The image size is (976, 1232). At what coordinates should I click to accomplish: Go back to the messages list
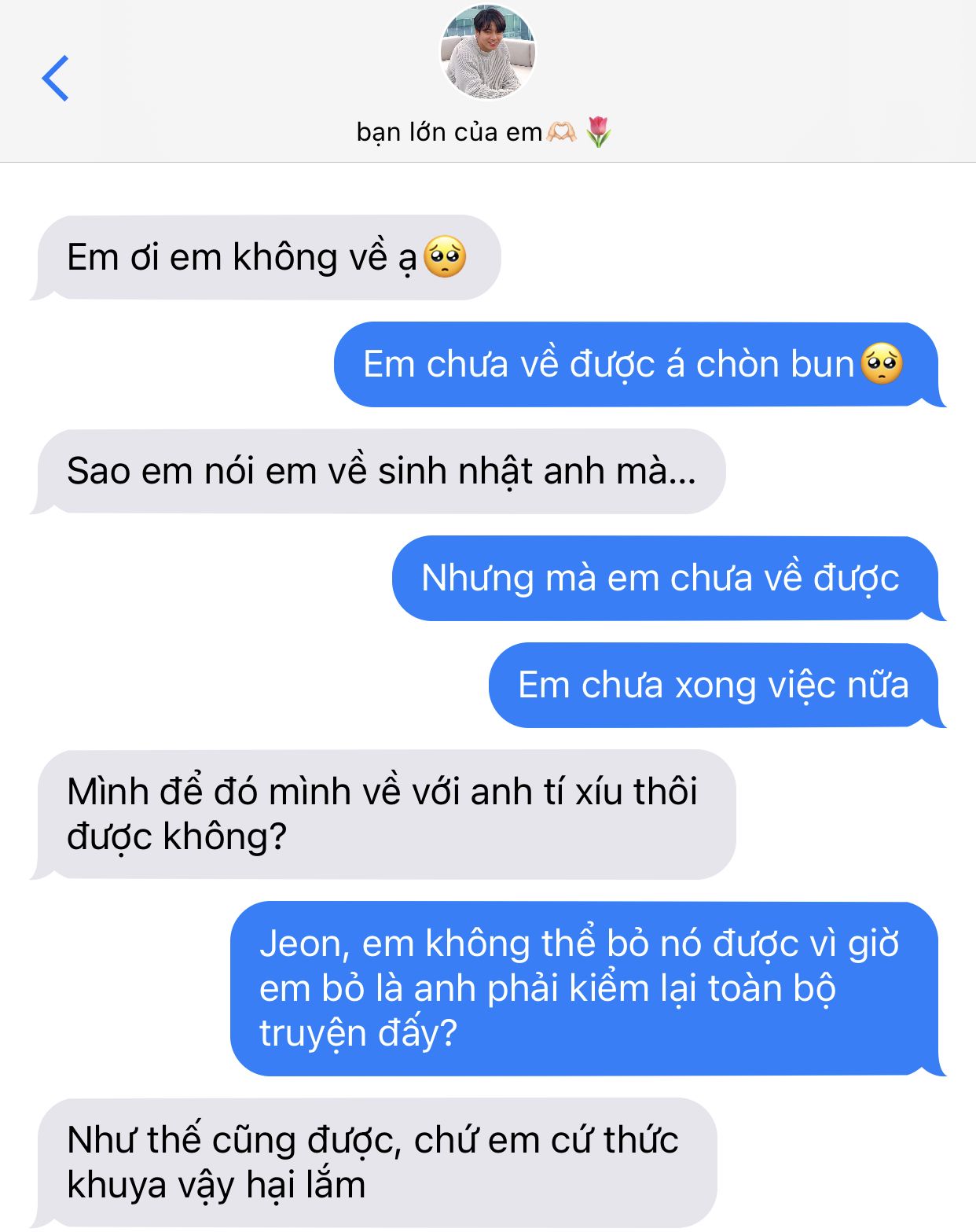56,78
